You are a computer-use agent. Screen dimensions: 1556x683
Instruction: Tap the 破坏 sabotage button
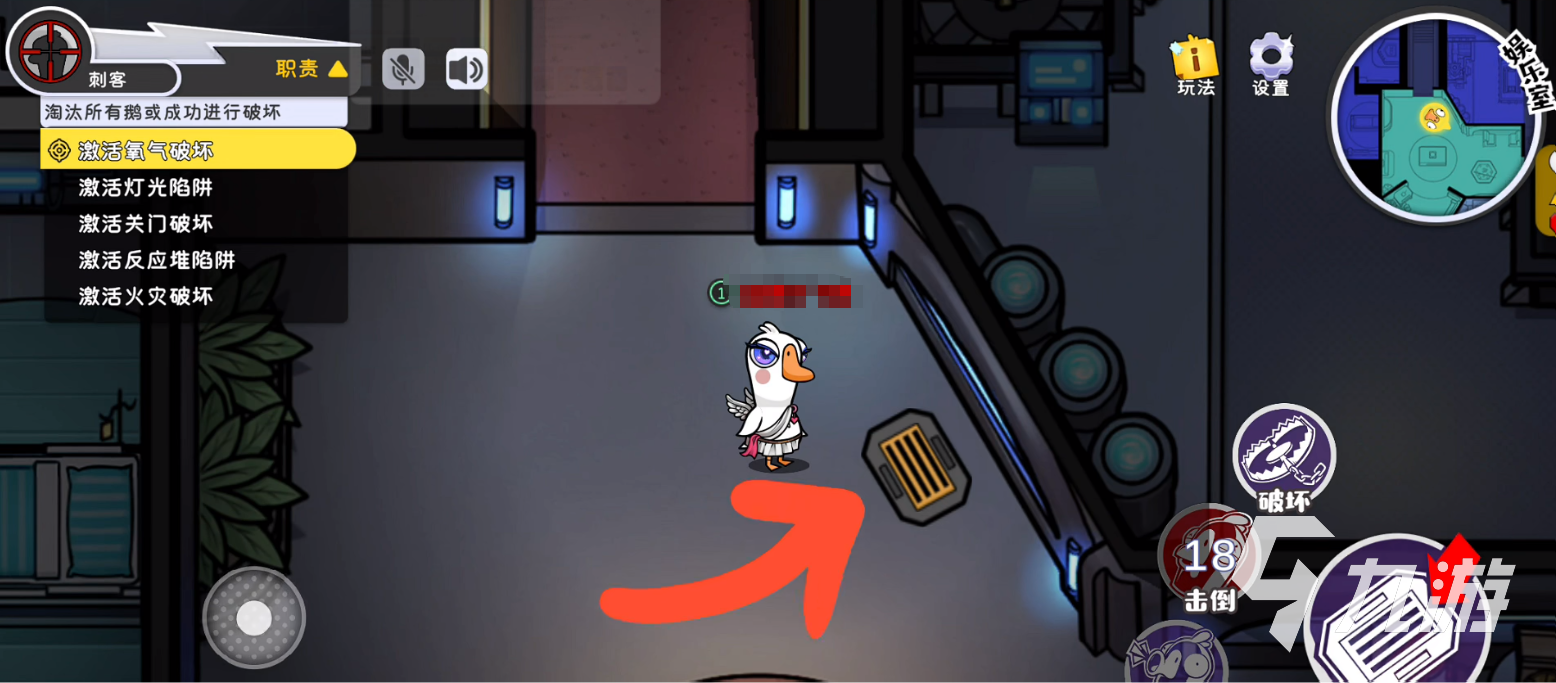click(1284, 455)
